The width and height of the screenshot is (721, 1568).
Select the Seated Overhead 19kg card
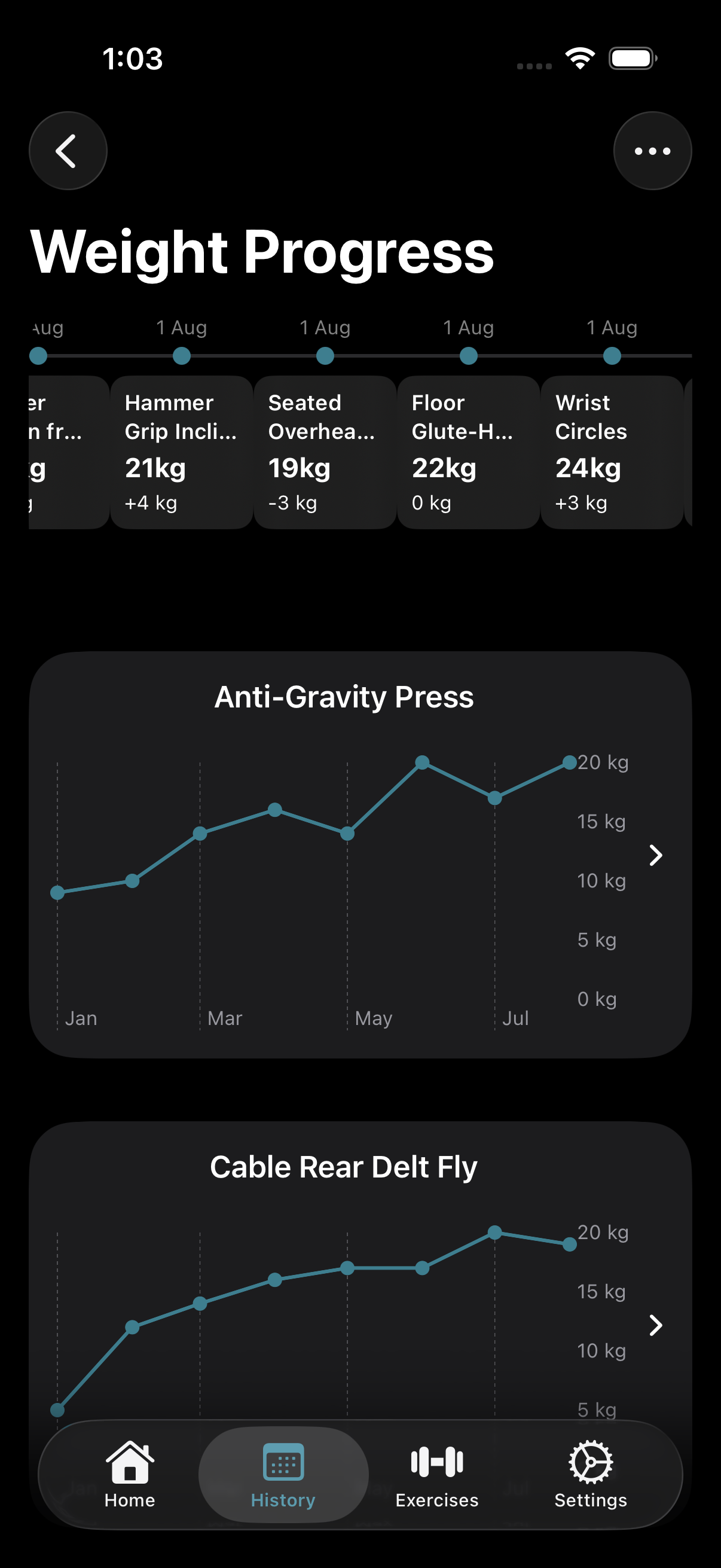pyautogui.click(x=325, y=452)
